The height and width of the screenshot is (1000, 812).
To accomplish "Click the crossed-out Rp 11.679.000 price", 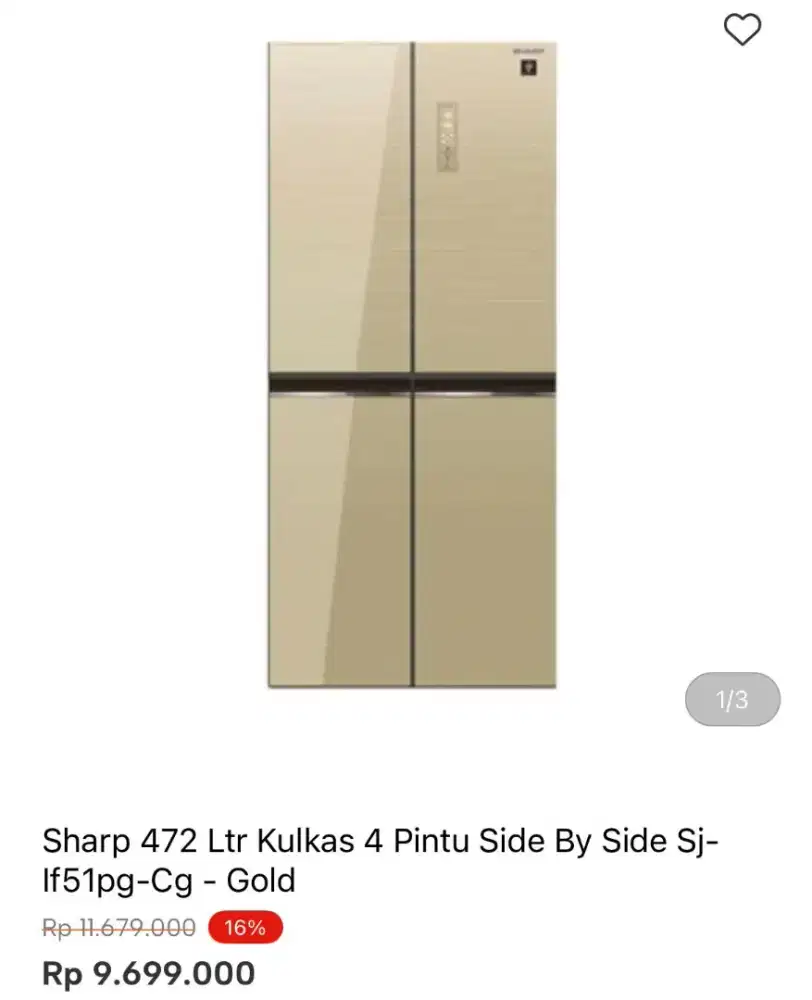I will click(x=119, y=926).
